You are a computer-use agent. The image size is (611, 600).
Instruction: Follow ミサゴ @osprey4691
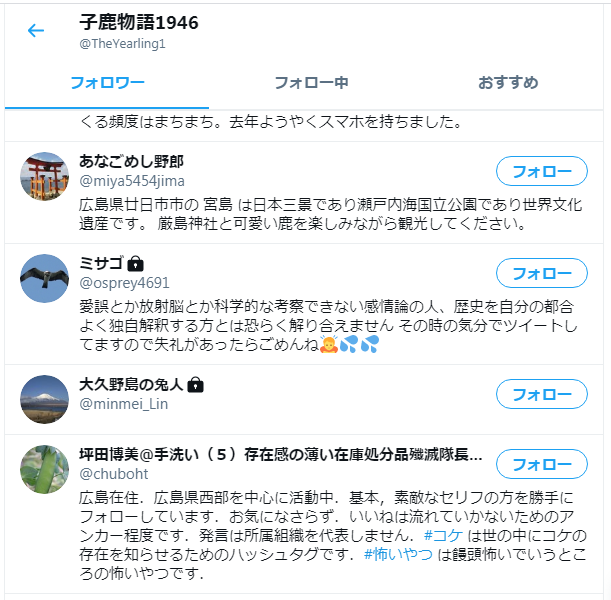[x=541, y=273]
